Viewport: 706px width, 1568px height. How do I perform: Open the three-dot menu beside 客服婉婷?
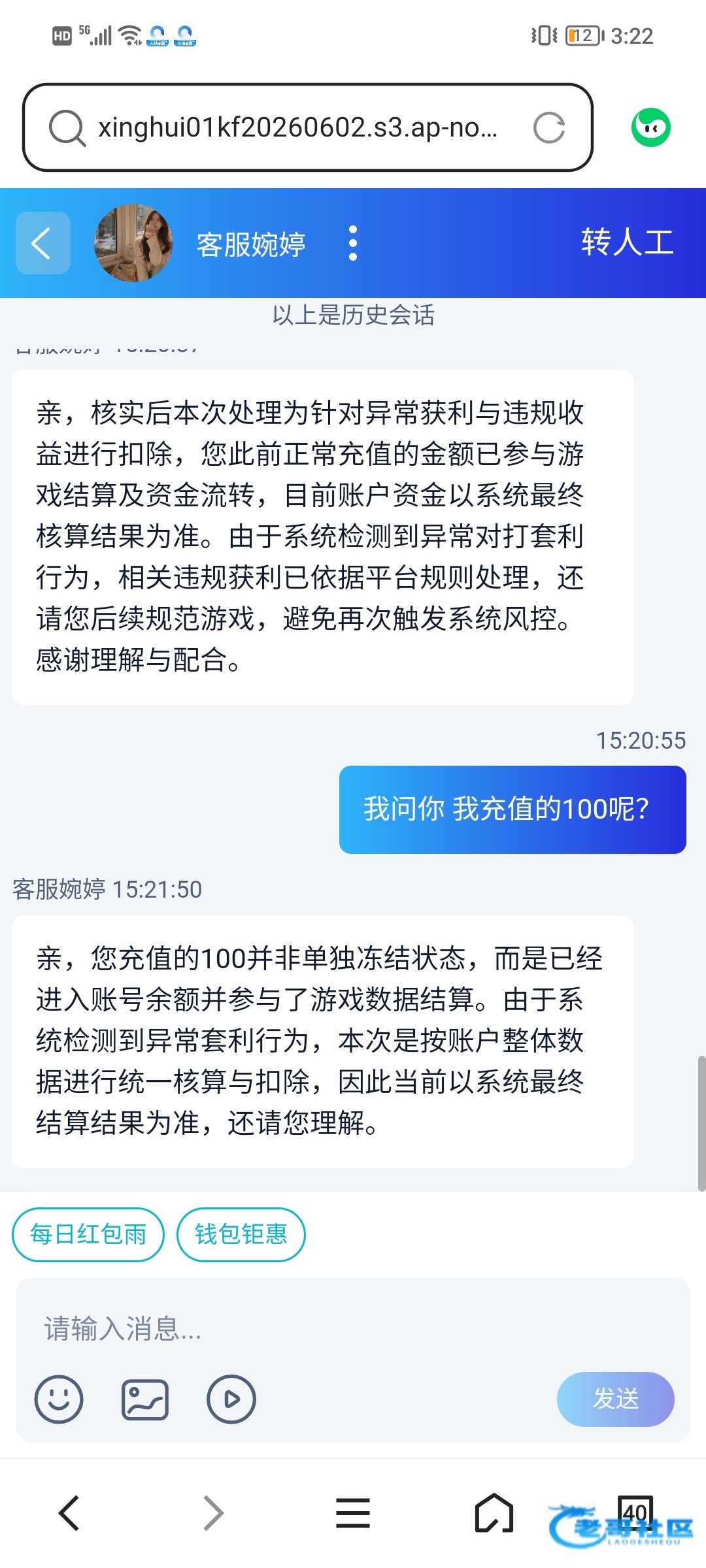coord(353,243)
